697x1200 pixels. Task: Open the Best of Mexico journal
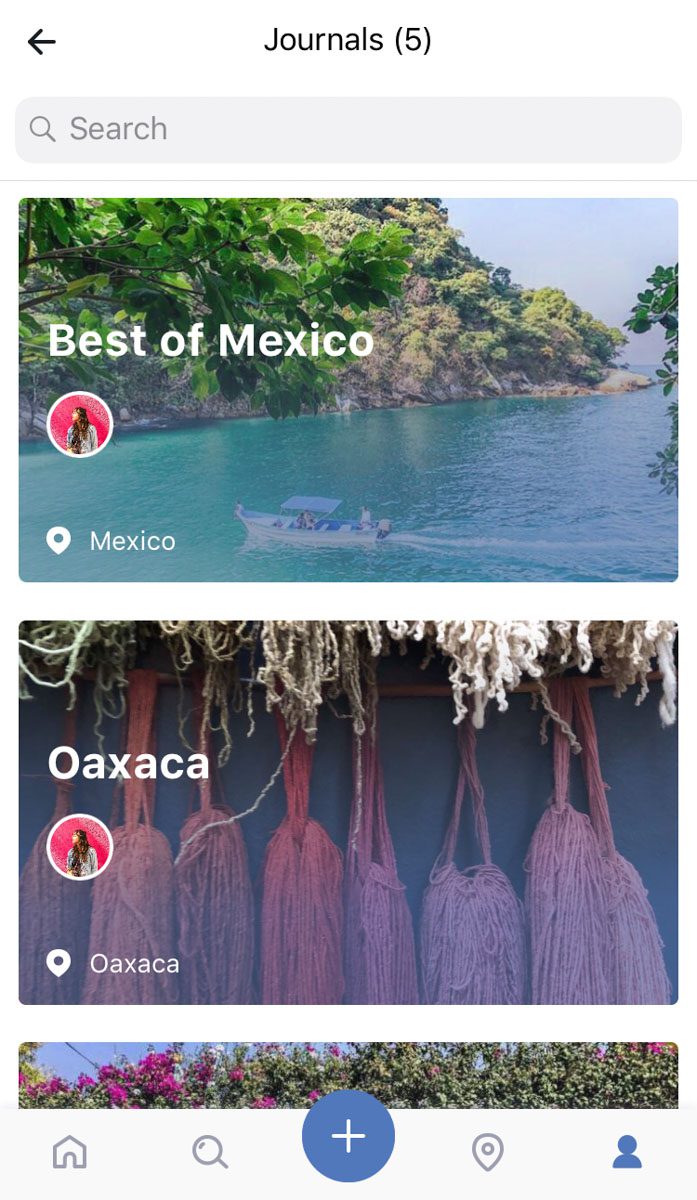pyautogui.click(x=348, y=390)
